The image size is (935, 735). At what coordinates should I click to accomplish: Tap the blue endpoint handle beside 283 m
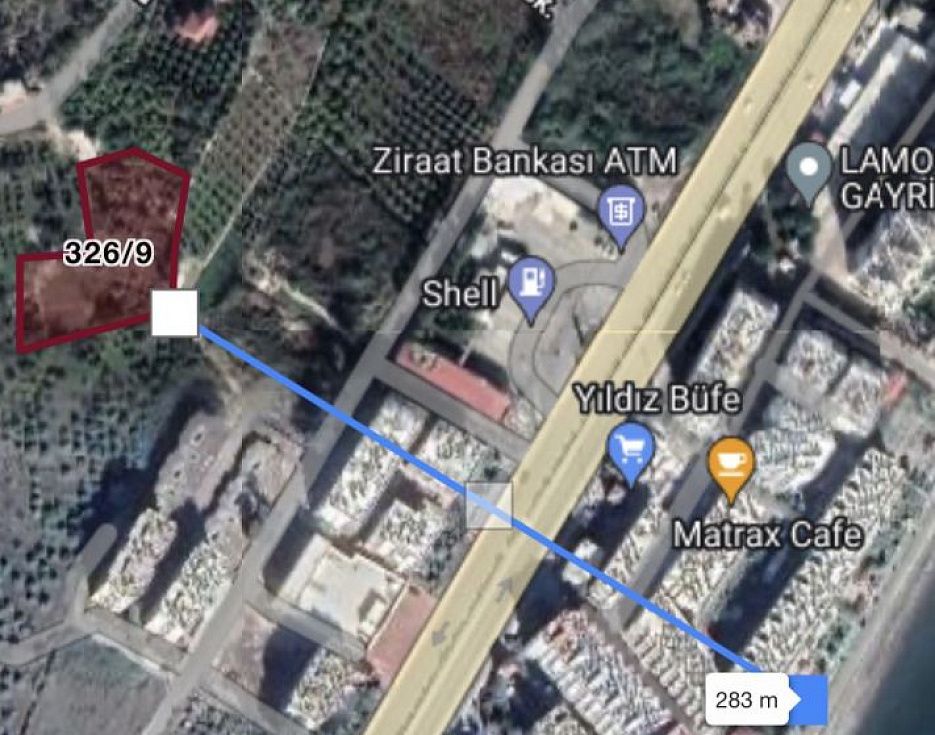pos(810,699)
